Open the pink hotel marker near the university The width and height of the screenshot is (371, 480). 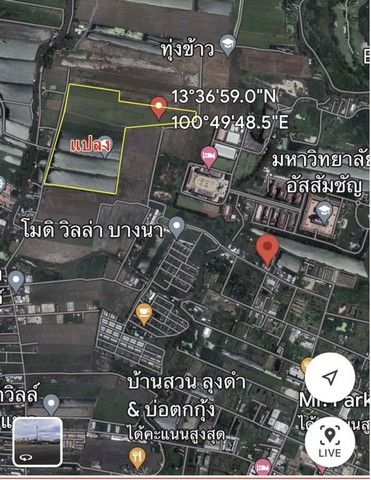[x=209, y=157]
